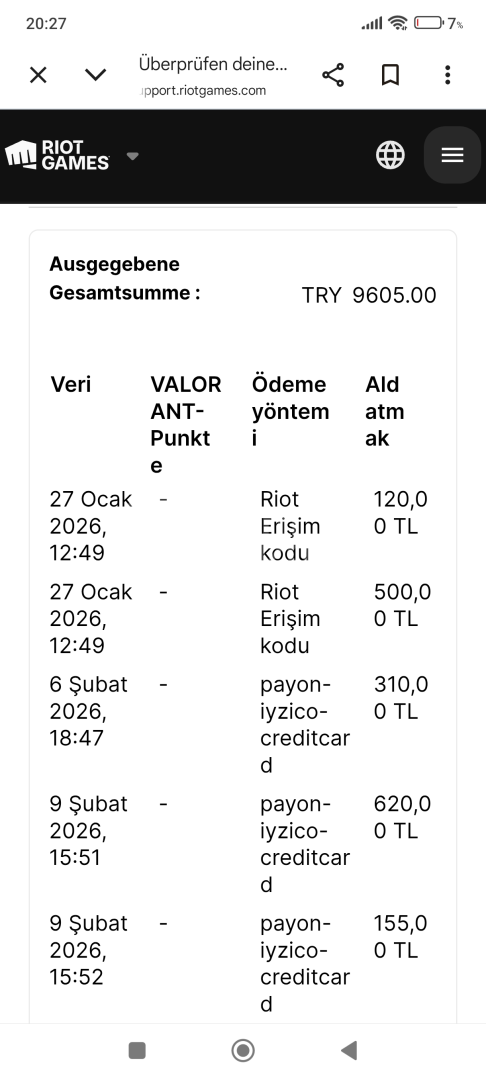Open the Riot Games logo dropdown
486x1080 pixels.
coord(133,156)
